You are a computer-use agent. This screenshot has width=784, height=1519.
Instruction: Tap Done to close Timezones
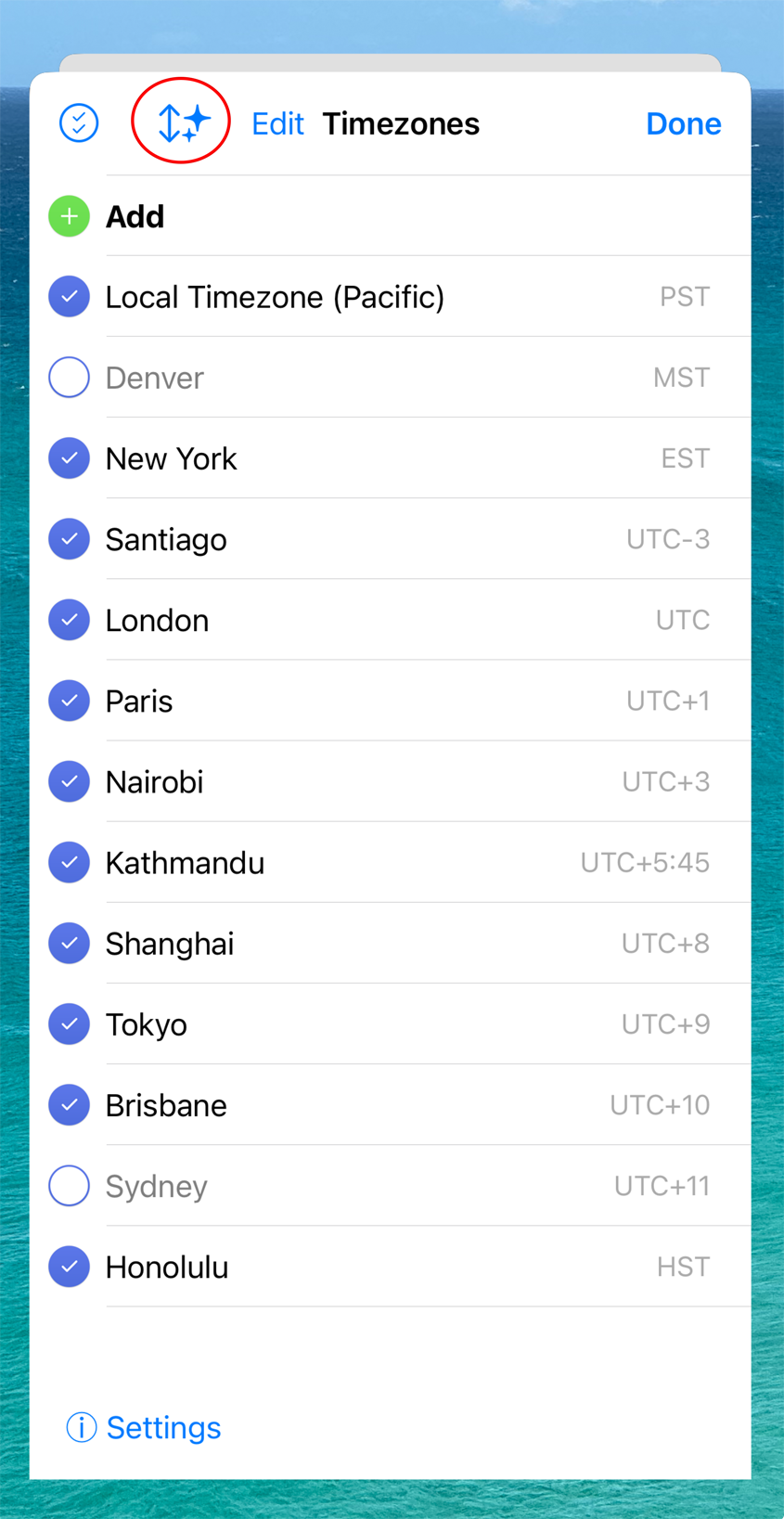tap(684, 123)
